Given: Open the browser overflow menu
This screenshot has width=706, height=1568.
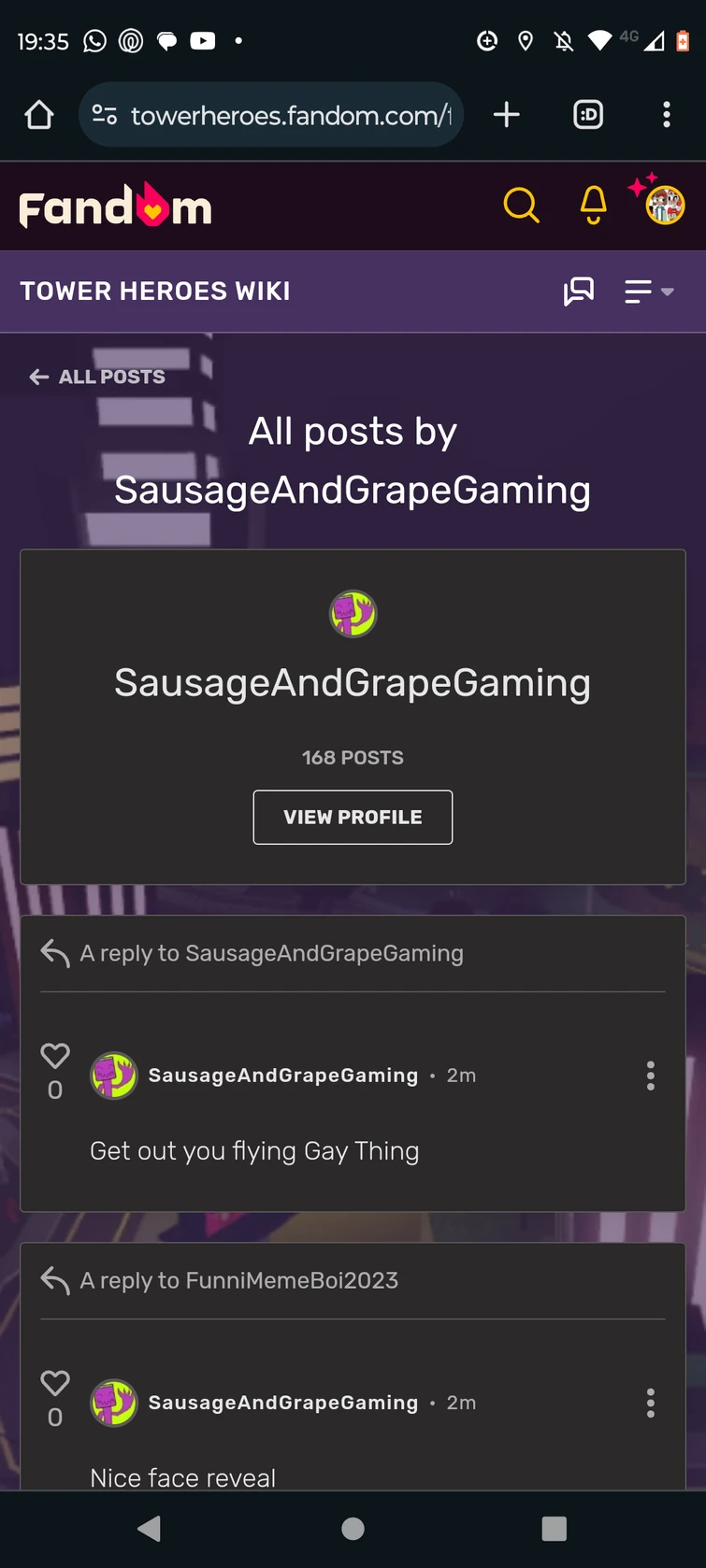Looking at the screenshot, I should [x=666, y=115].
